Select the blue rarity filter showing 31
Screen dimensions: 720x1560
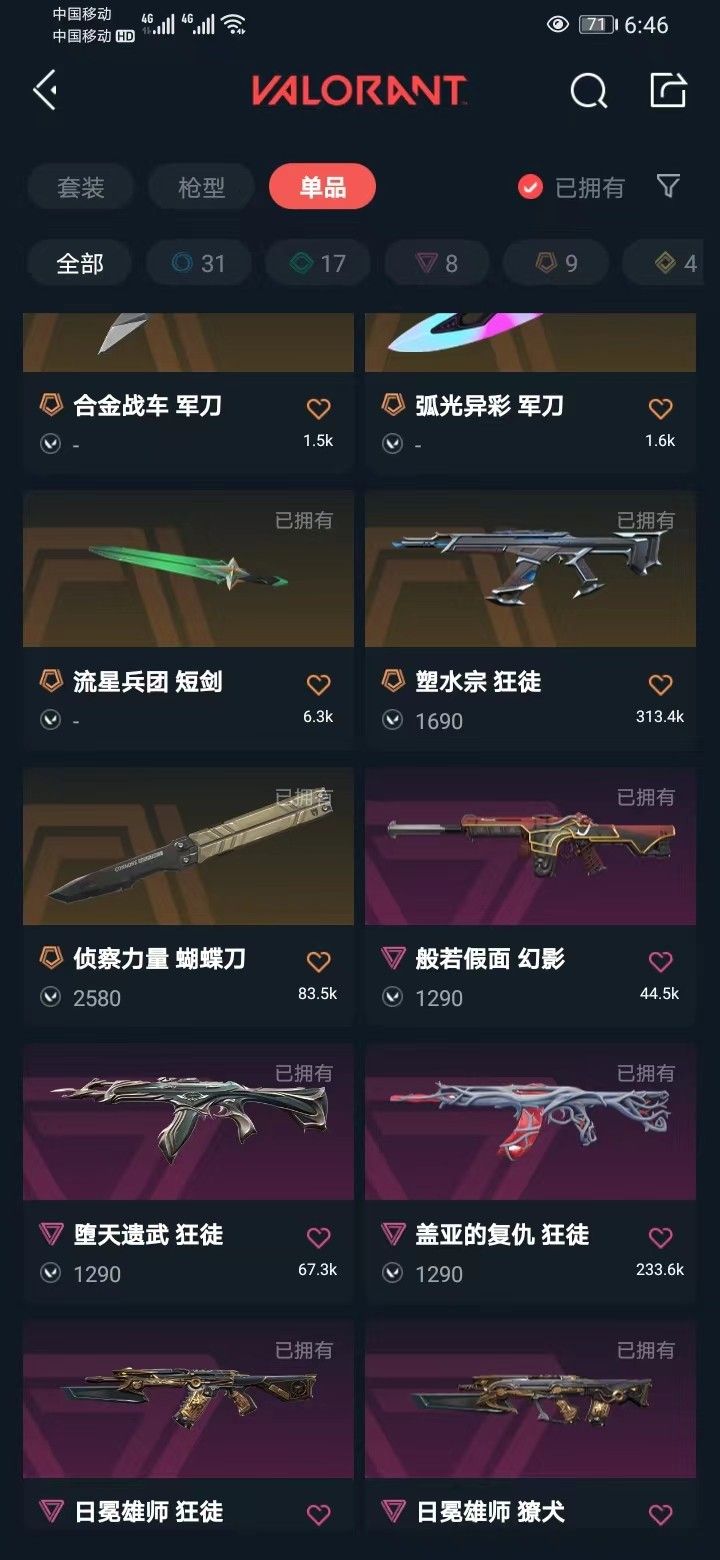pyautogui.click(x=198, y=263)
